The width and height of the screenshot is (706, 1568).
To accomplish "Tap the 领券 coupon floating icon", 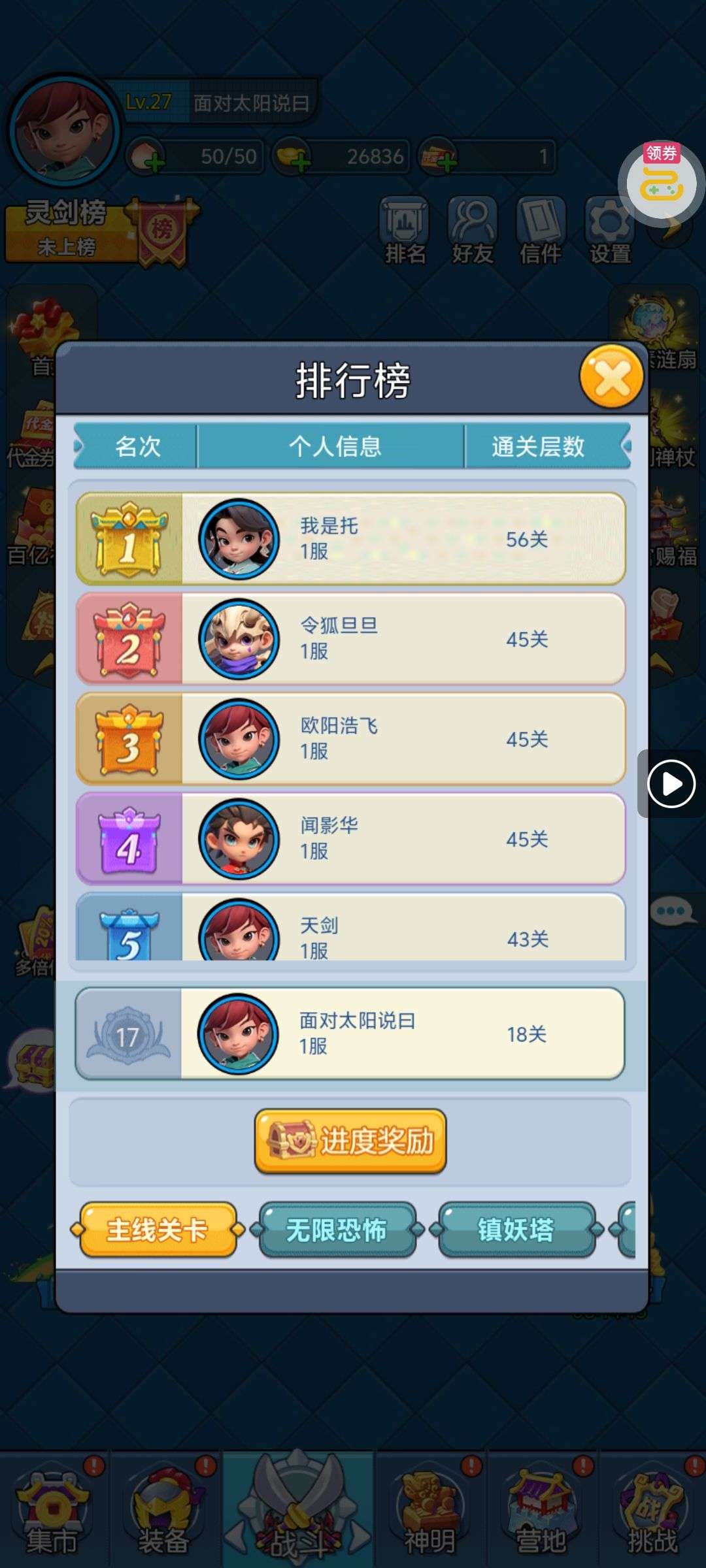I will pyautogui.click(x=661, y=182).
